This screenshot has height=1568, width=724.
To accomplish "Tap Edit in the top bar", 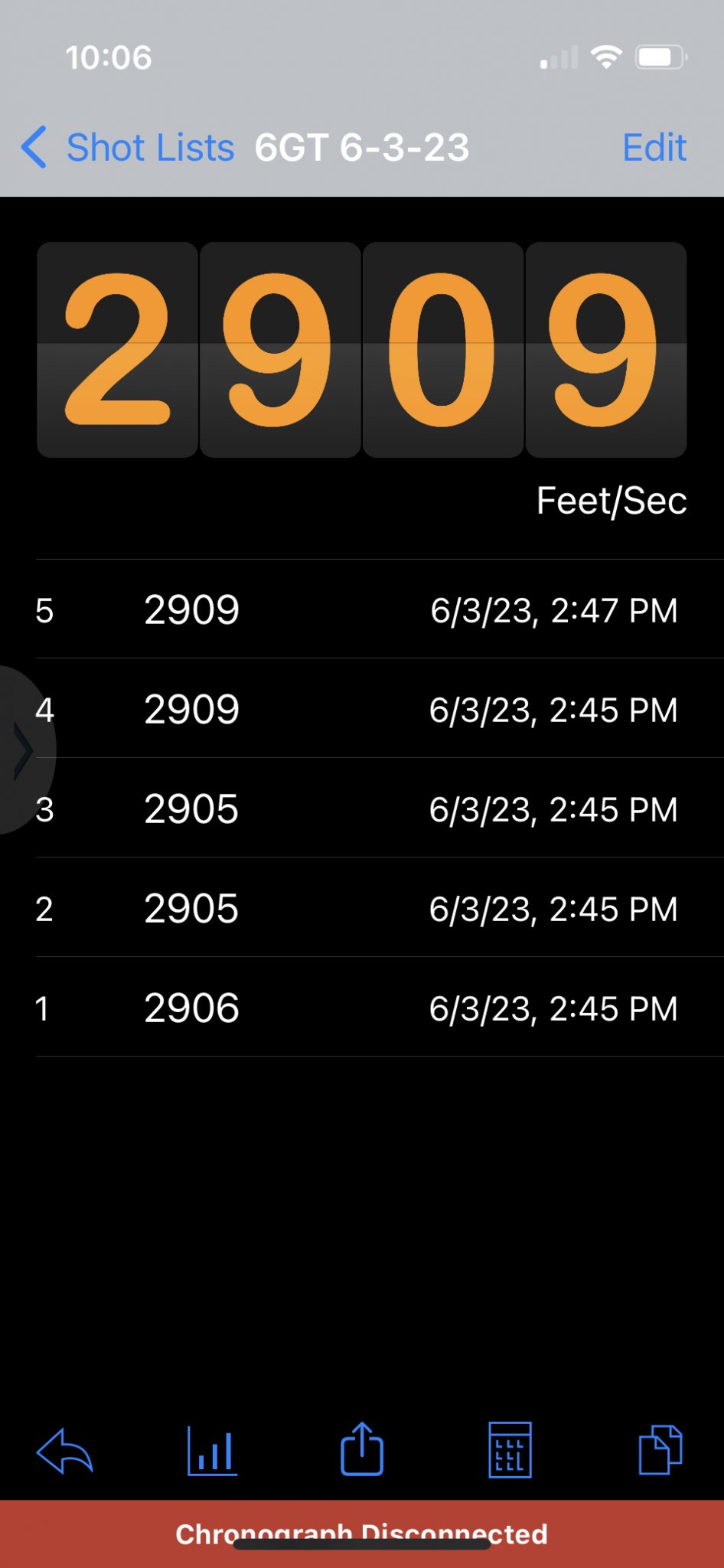I will tap(654, 147).
